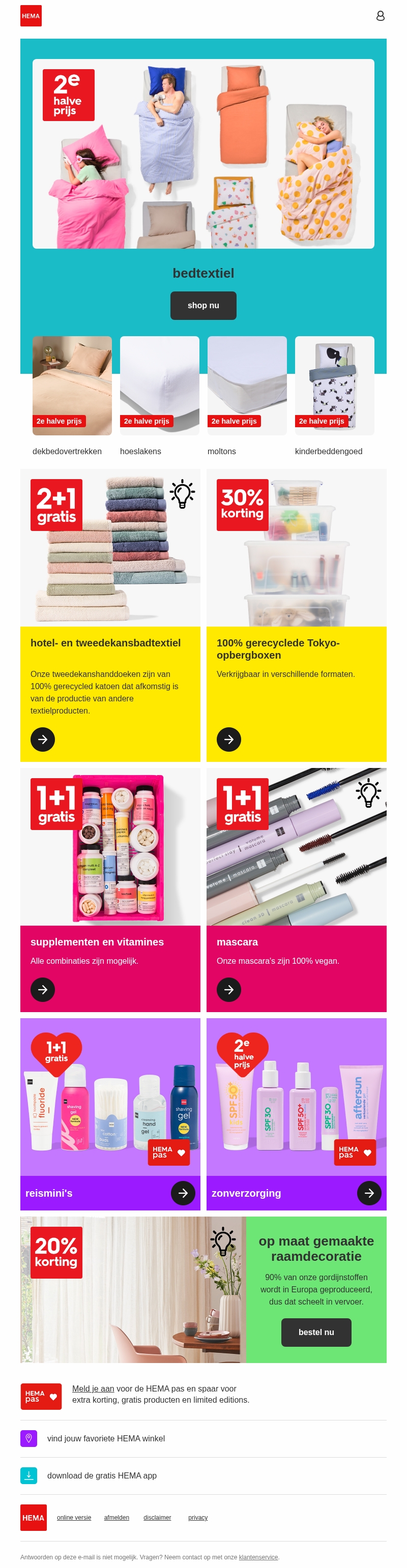Follow the Meld je aan link
Viewport: 407px width, 1568px height.
coord(93,1388)
